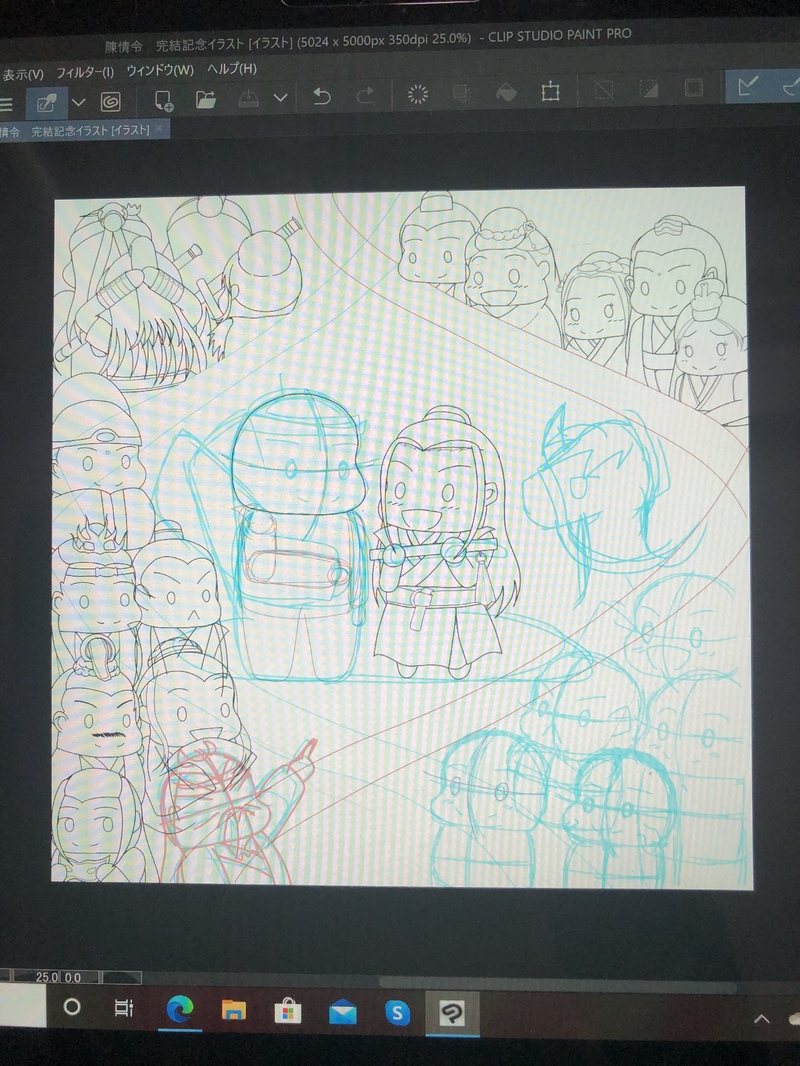
Task: Open the Mail app from taskbar
Action: (x=342, y=1012)
